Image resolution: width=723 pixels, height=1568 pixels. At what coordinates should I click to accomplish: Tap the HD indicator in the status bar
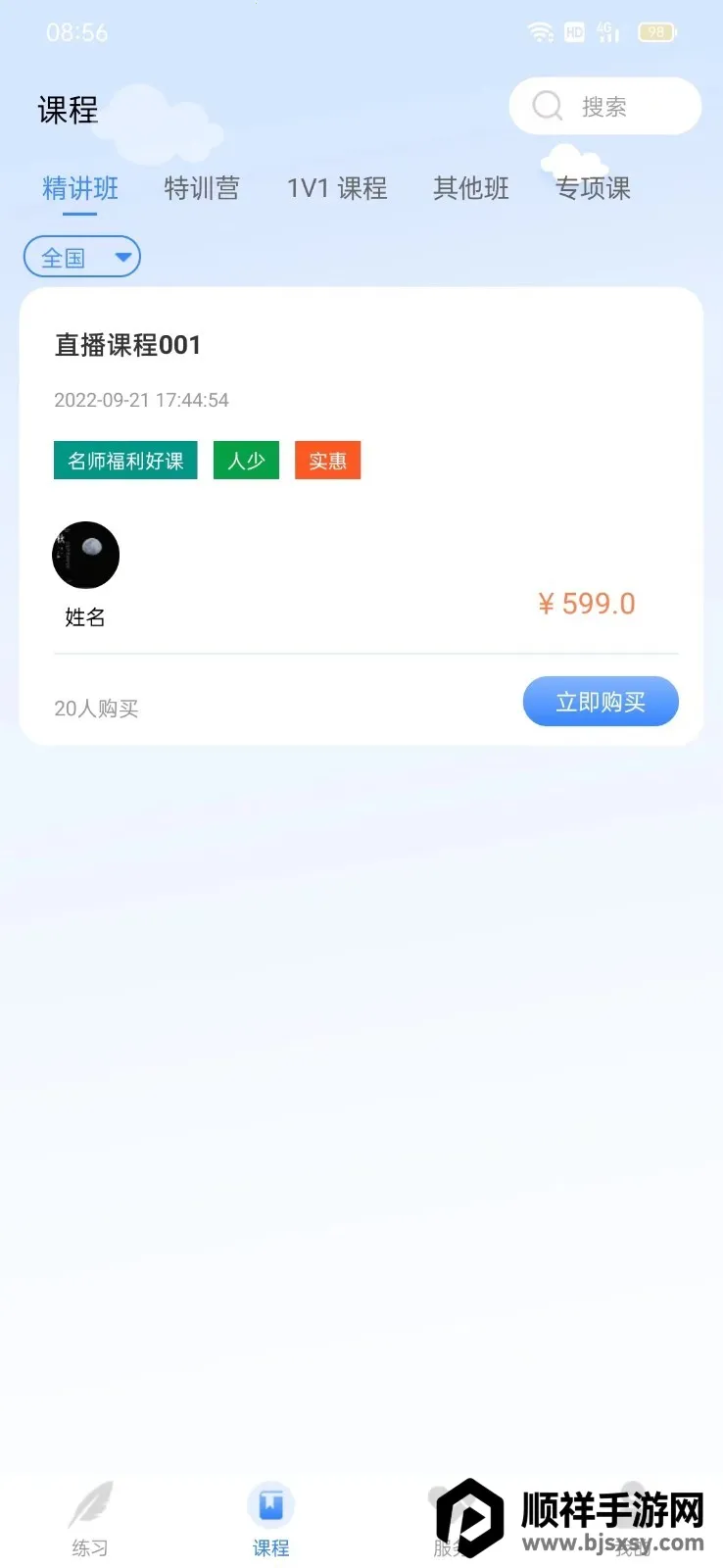tap(574, 31)
